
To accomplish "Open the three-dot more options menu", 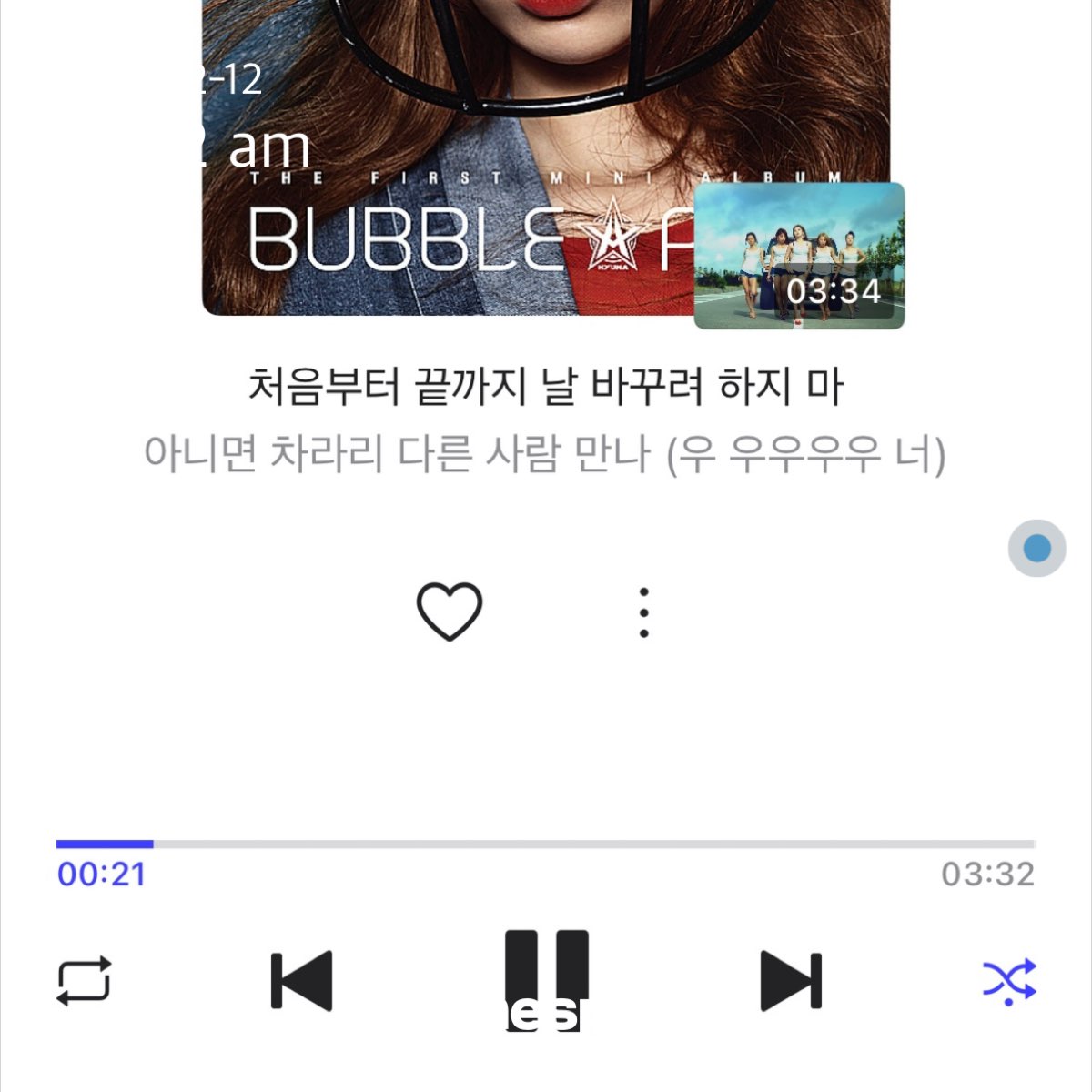I will [x=643, y=612].
